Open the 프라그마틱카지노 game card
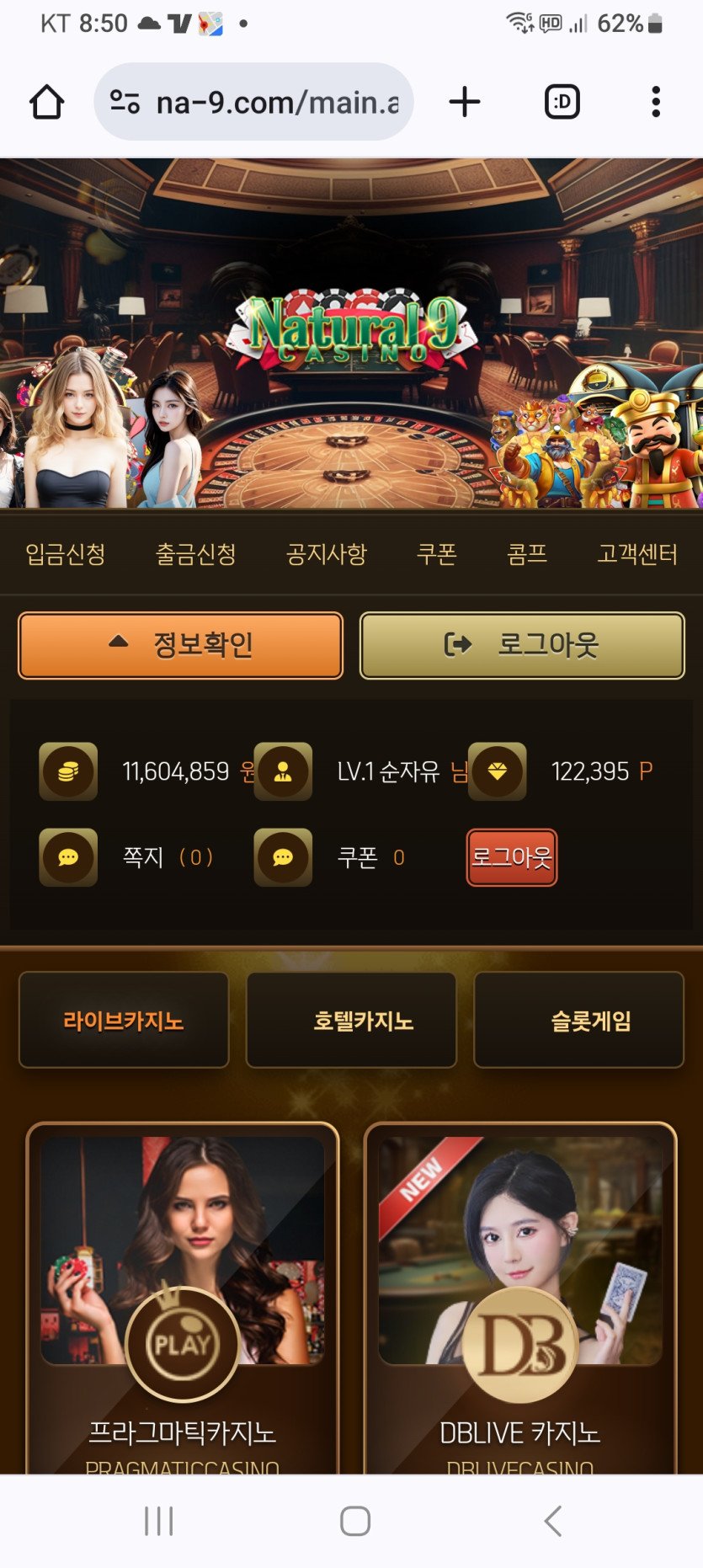Viewport: 703px width, 1568px height. tap(183, 1297)
